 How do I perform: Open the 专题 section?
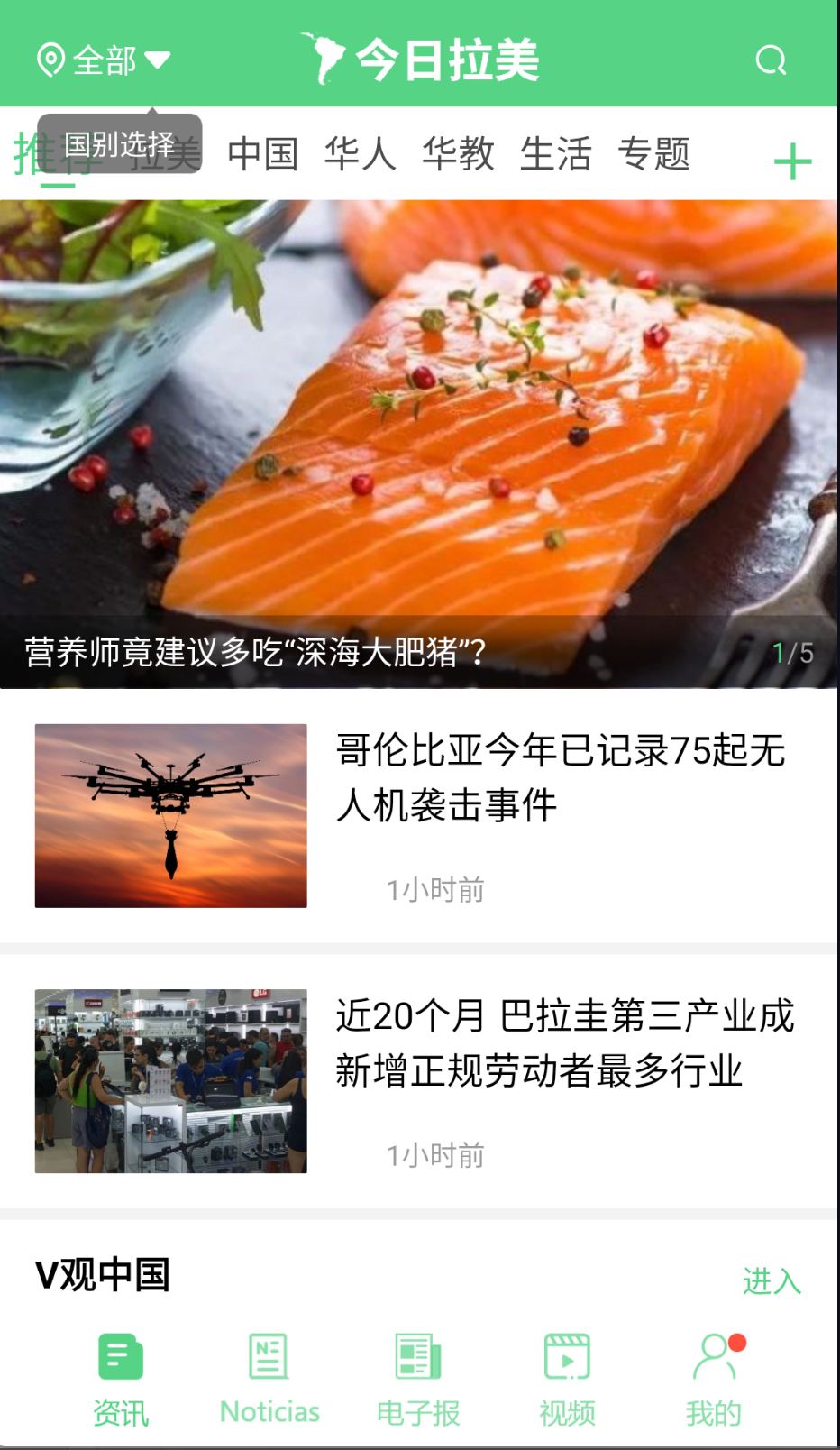pos(655,155)
